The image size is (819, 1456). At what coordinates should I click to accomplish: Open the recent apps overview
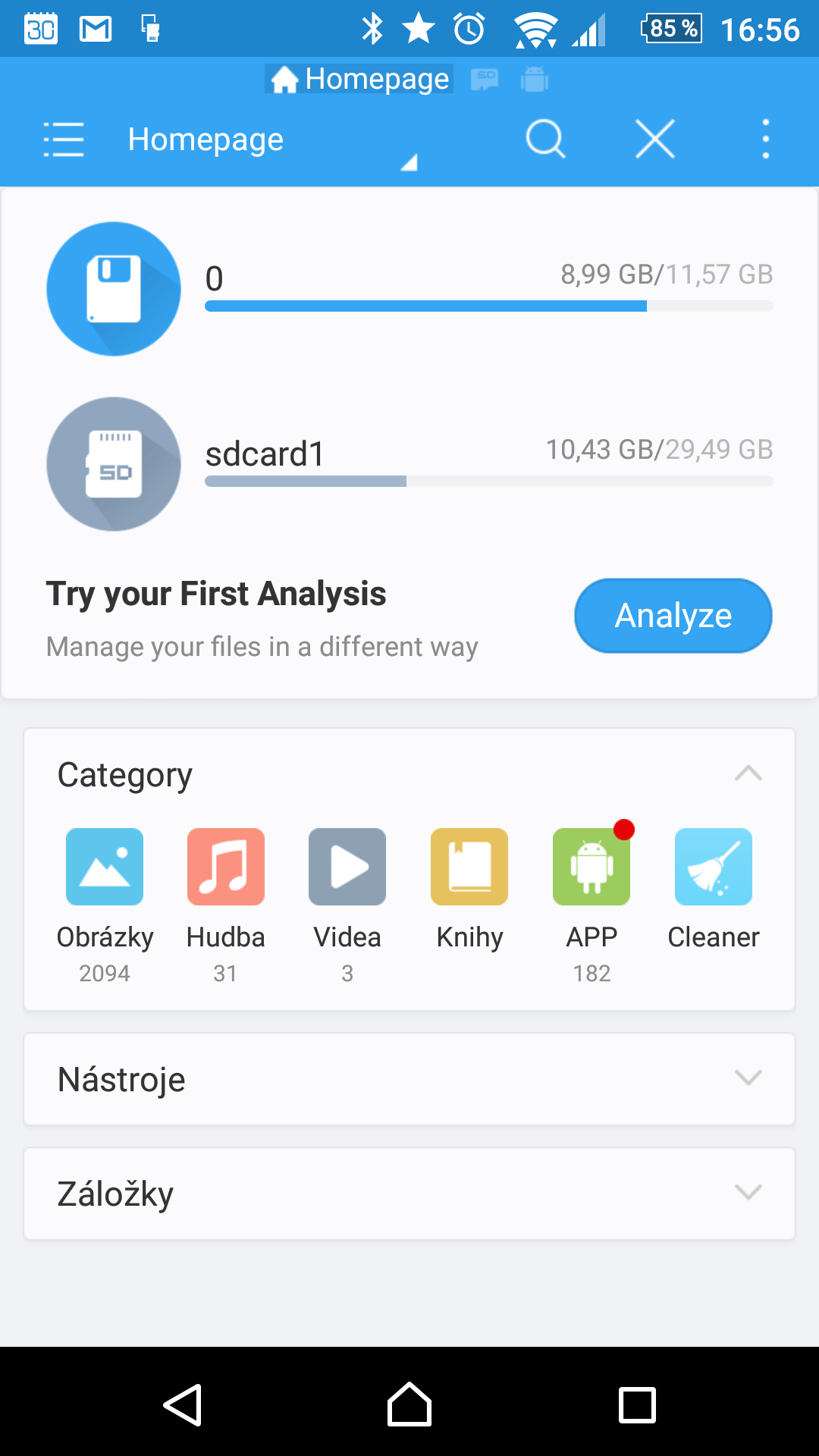(x=637, y=1404)
